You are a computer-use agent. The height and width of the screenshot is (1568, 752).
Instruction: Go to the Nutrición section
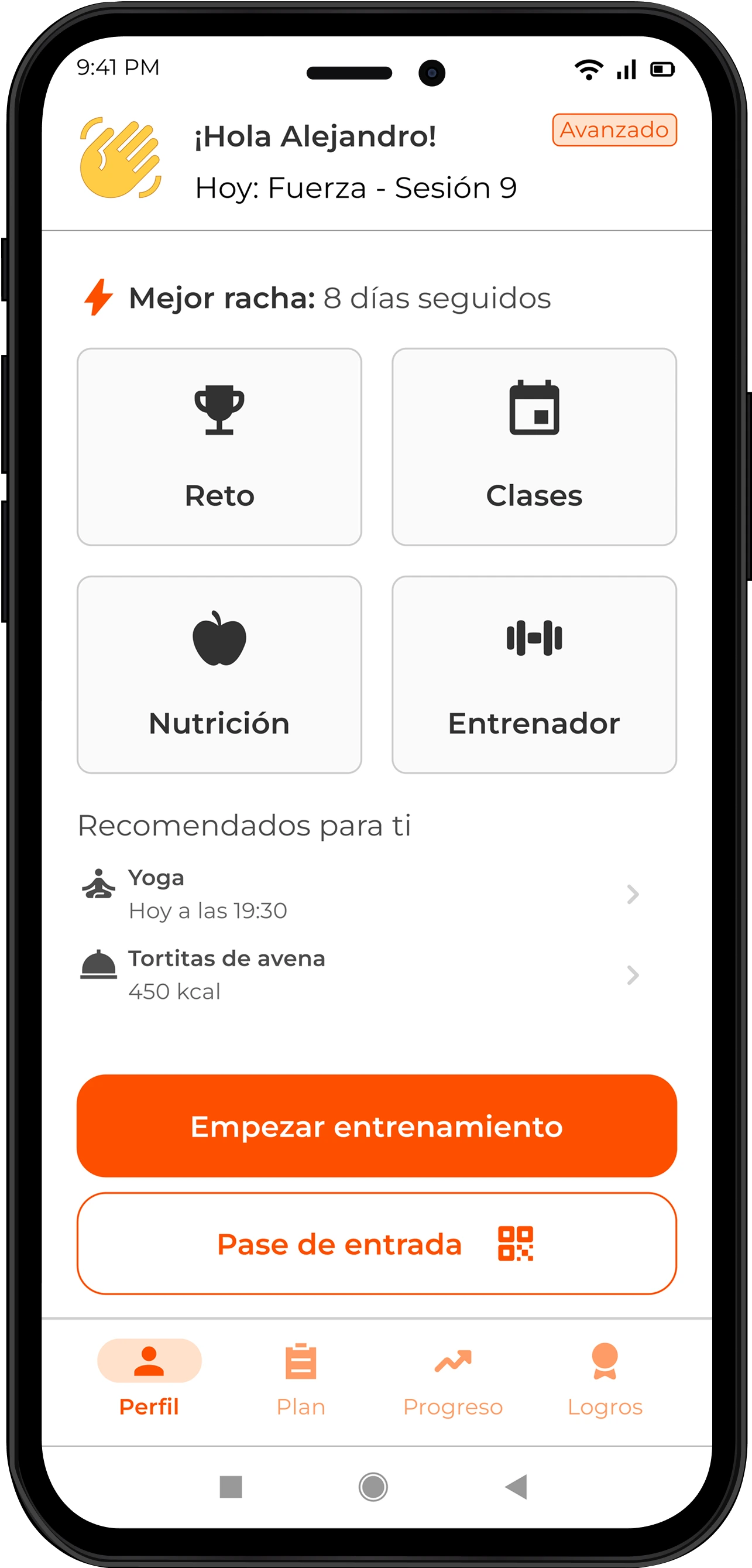pos(219,675)
